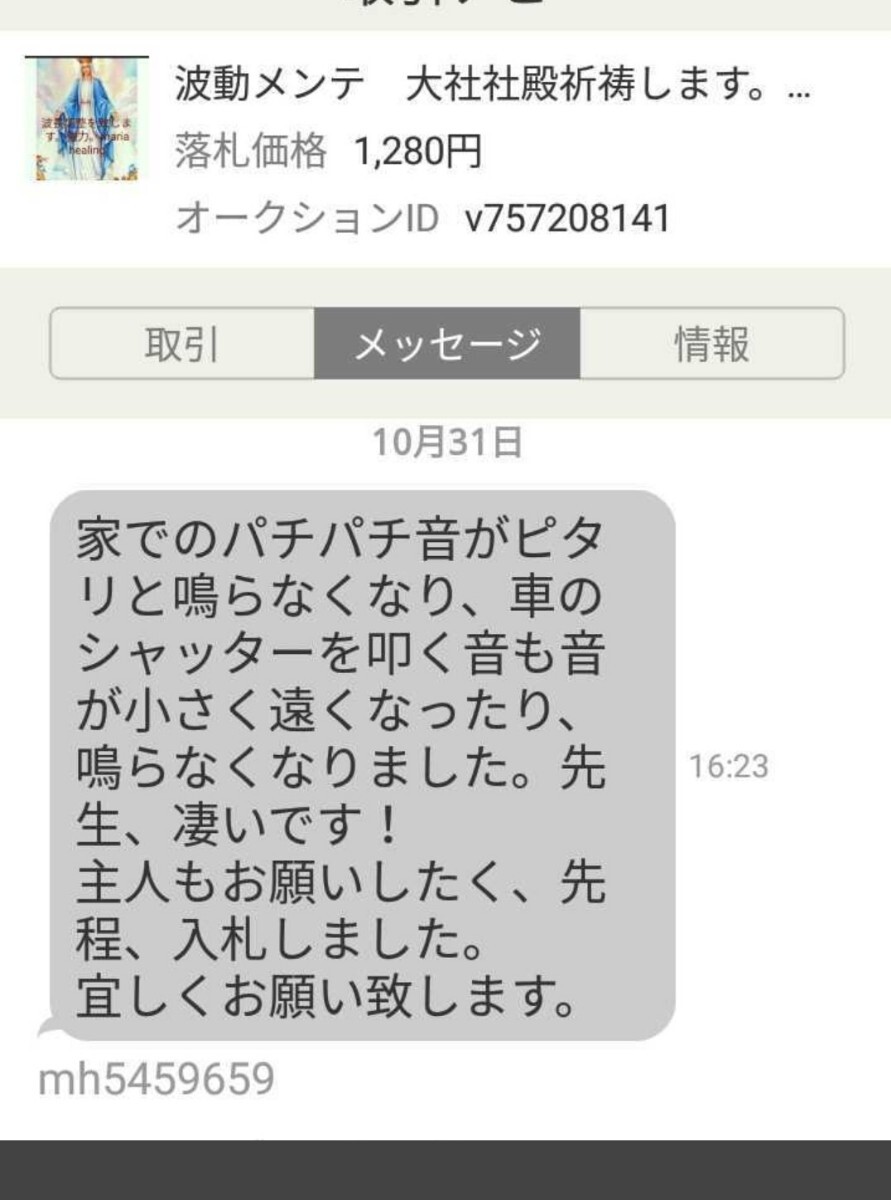Select the メッセージ tab
Image resolution: width=891 pixels, height=1200 pixels.
coord(447,341)
